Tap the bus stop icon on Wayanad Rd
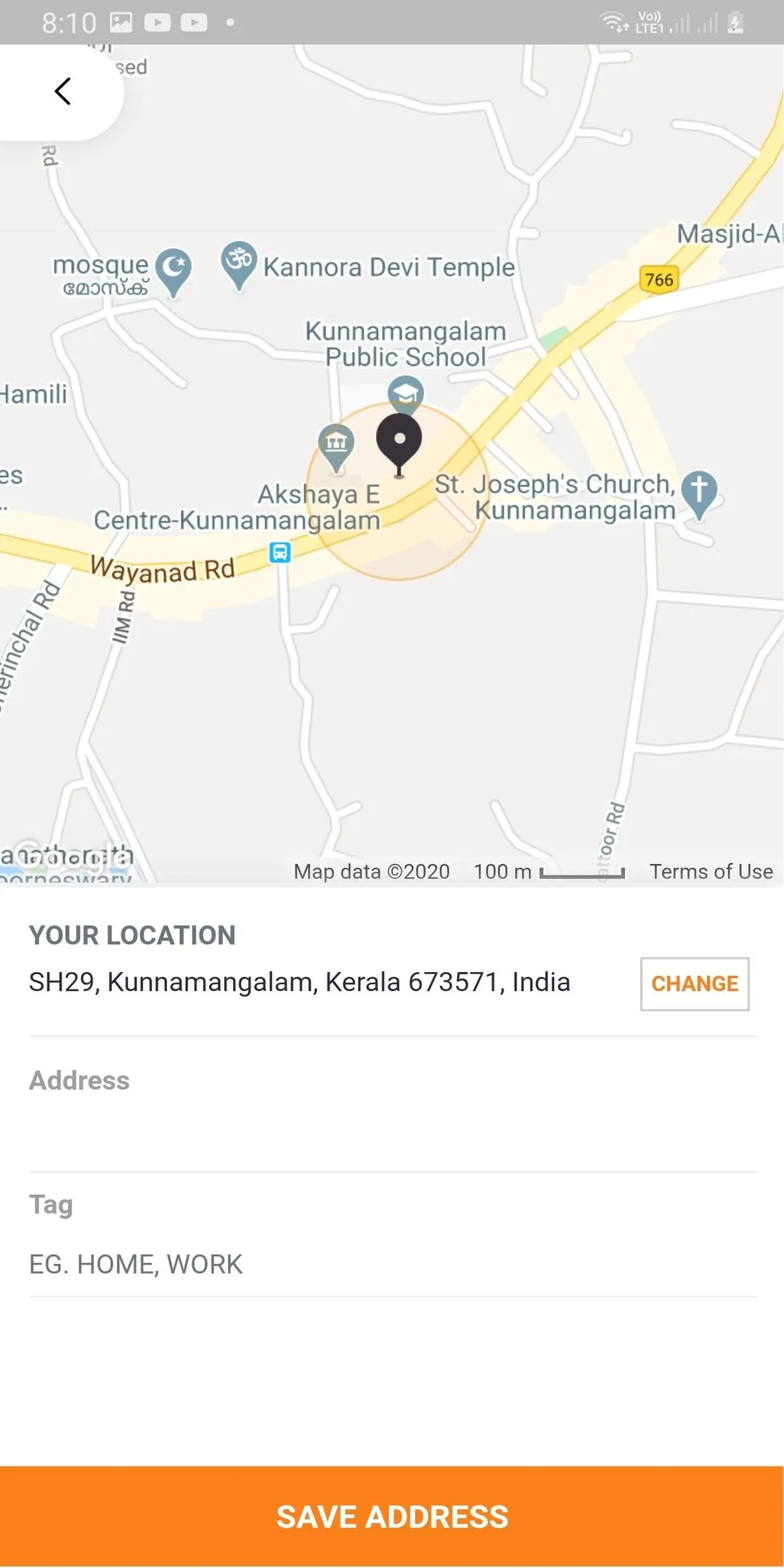 280,552
